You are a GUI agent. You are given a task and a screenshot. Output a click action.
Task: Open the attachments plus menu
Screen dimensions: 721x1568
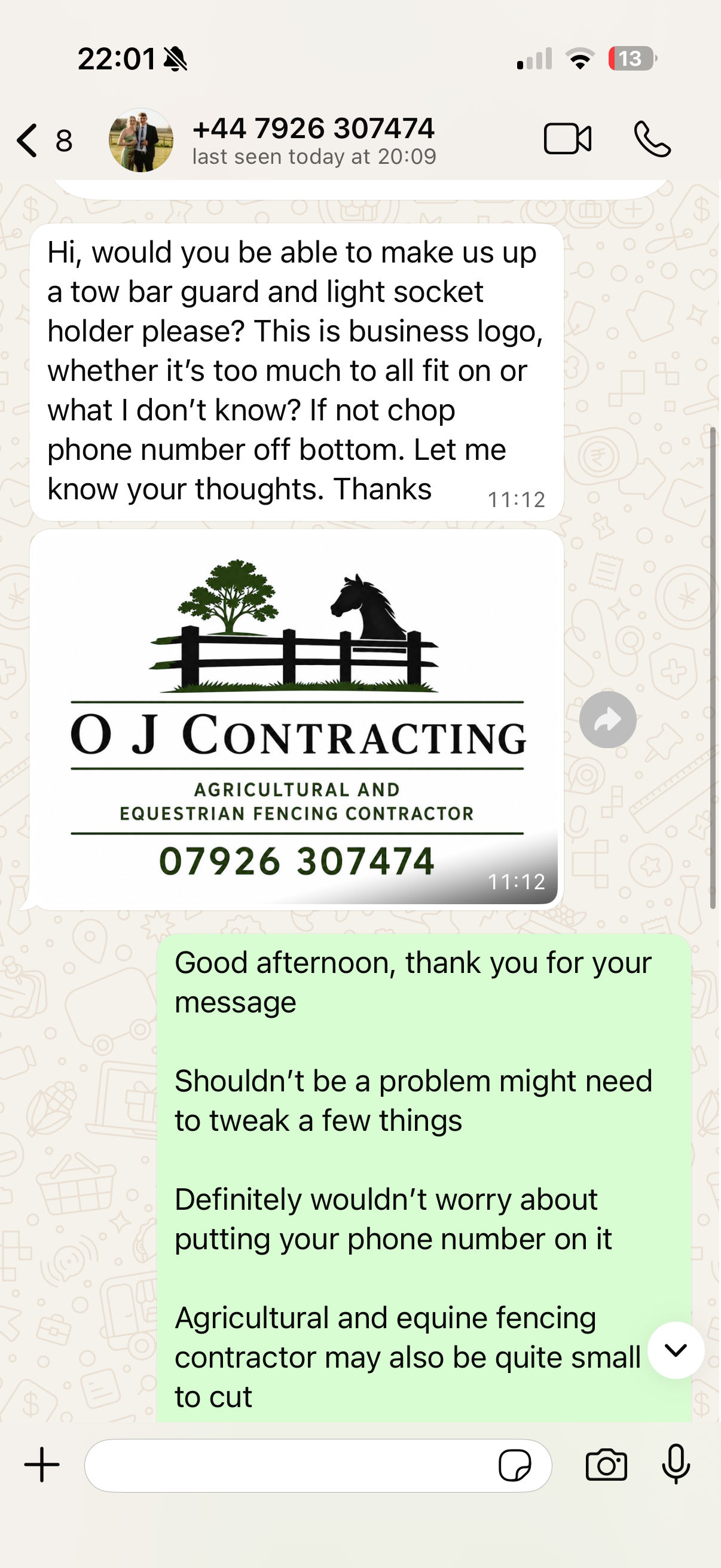point(42,1465)
